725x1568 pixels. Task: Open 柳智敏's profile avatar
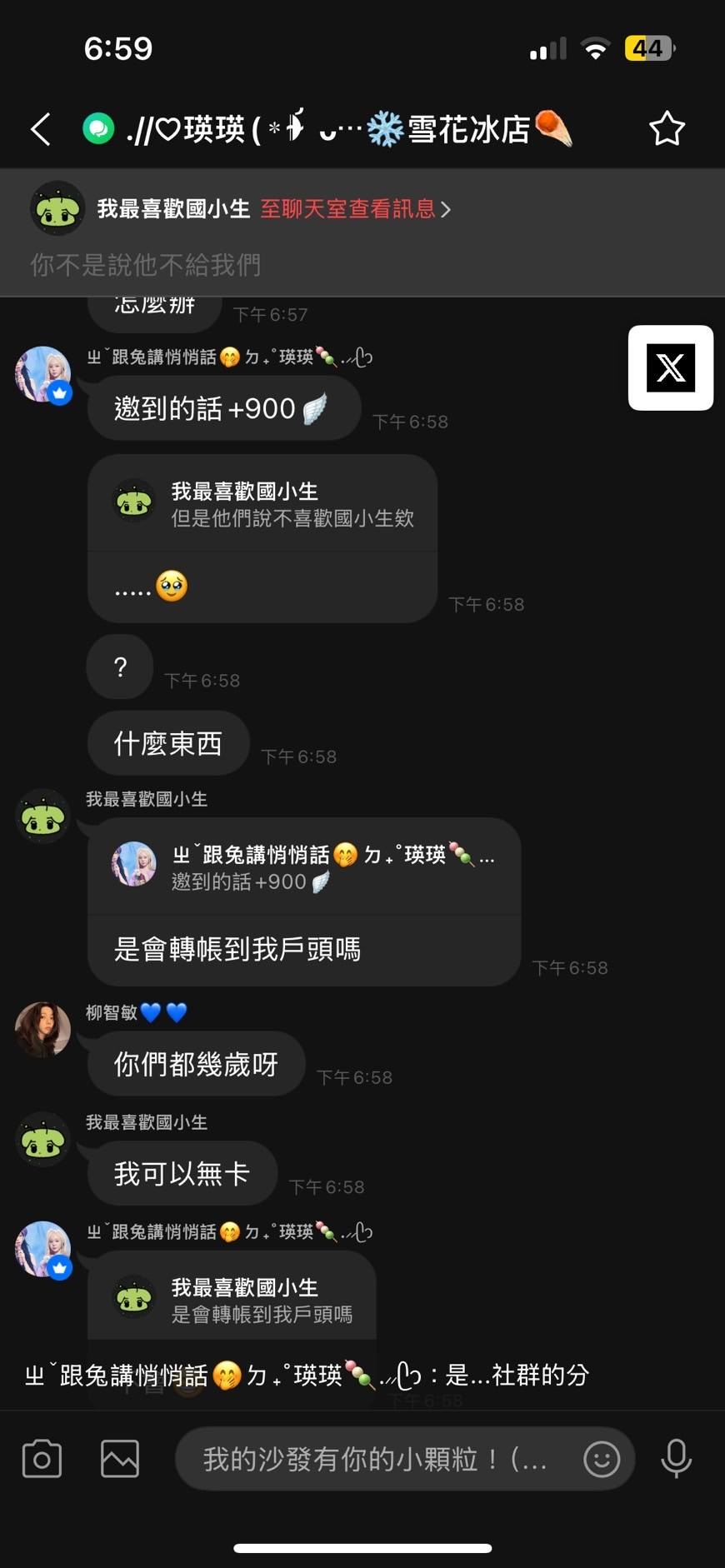coord(42,1029)
